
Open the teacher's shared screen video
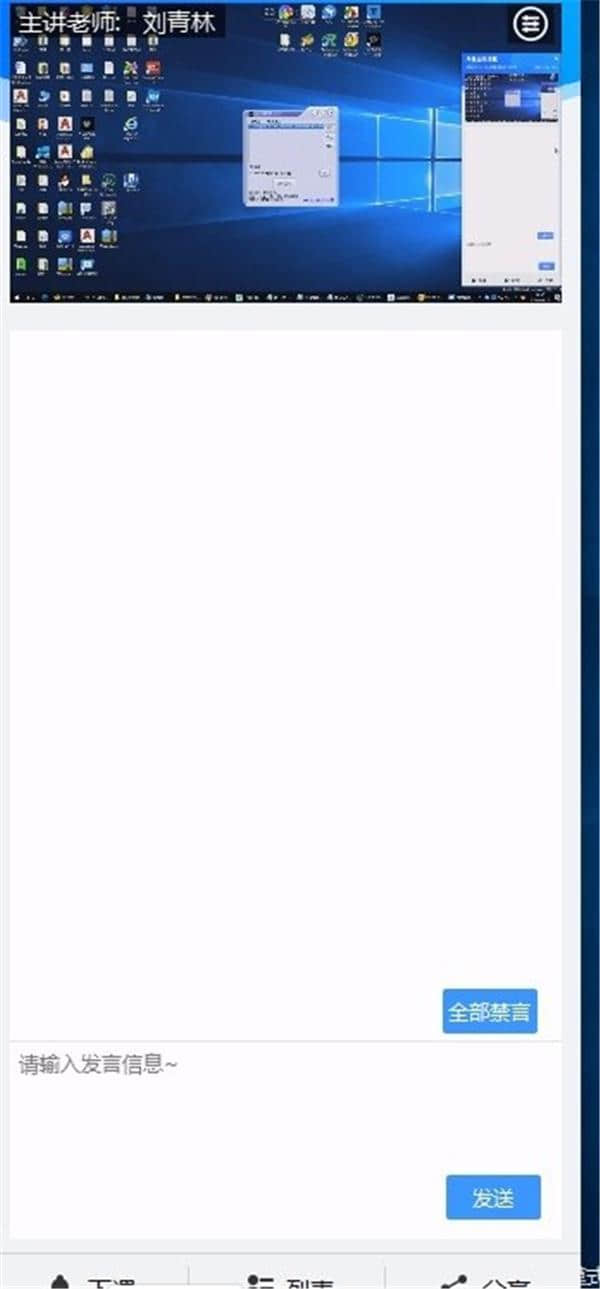coord(285,155)
